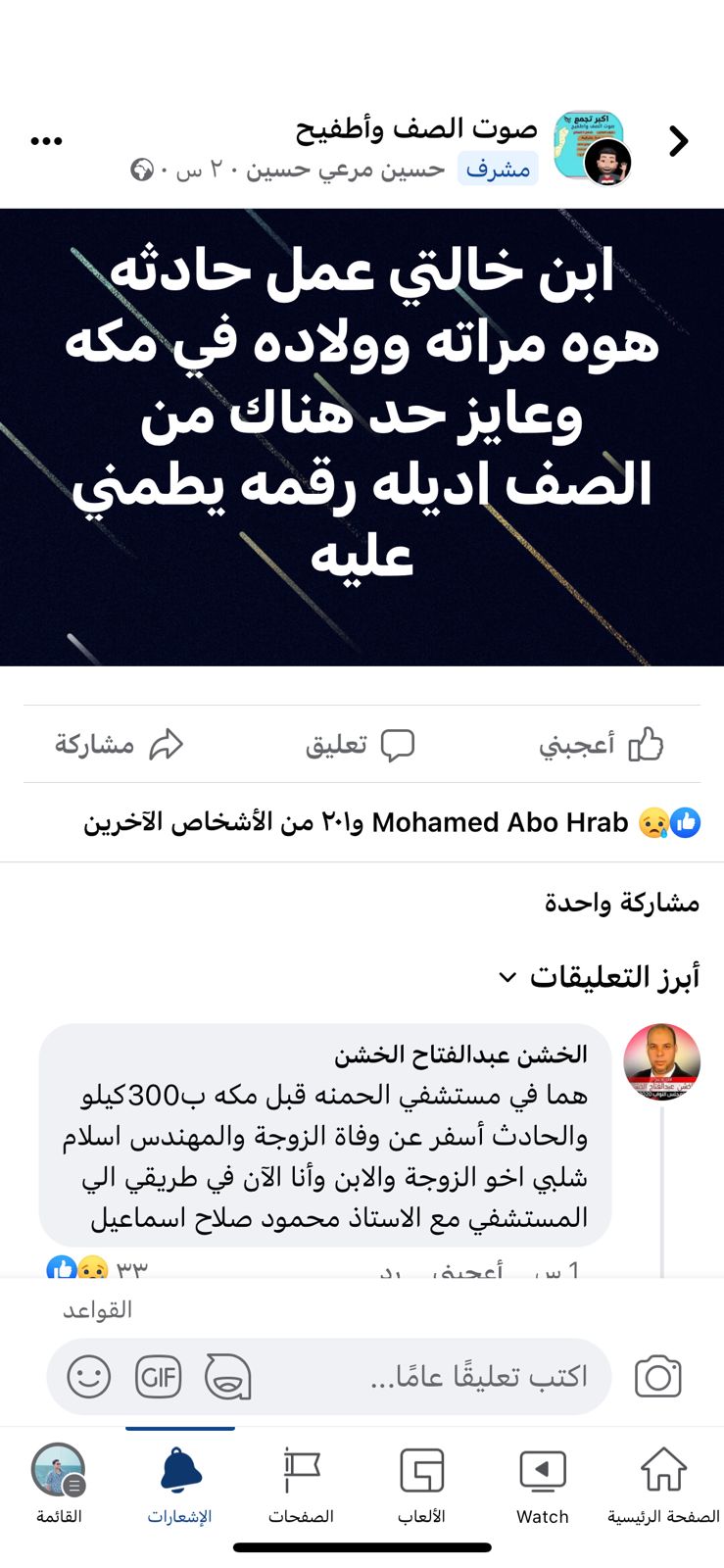
Task: Share the post via مشاركة
Action: 119,745
